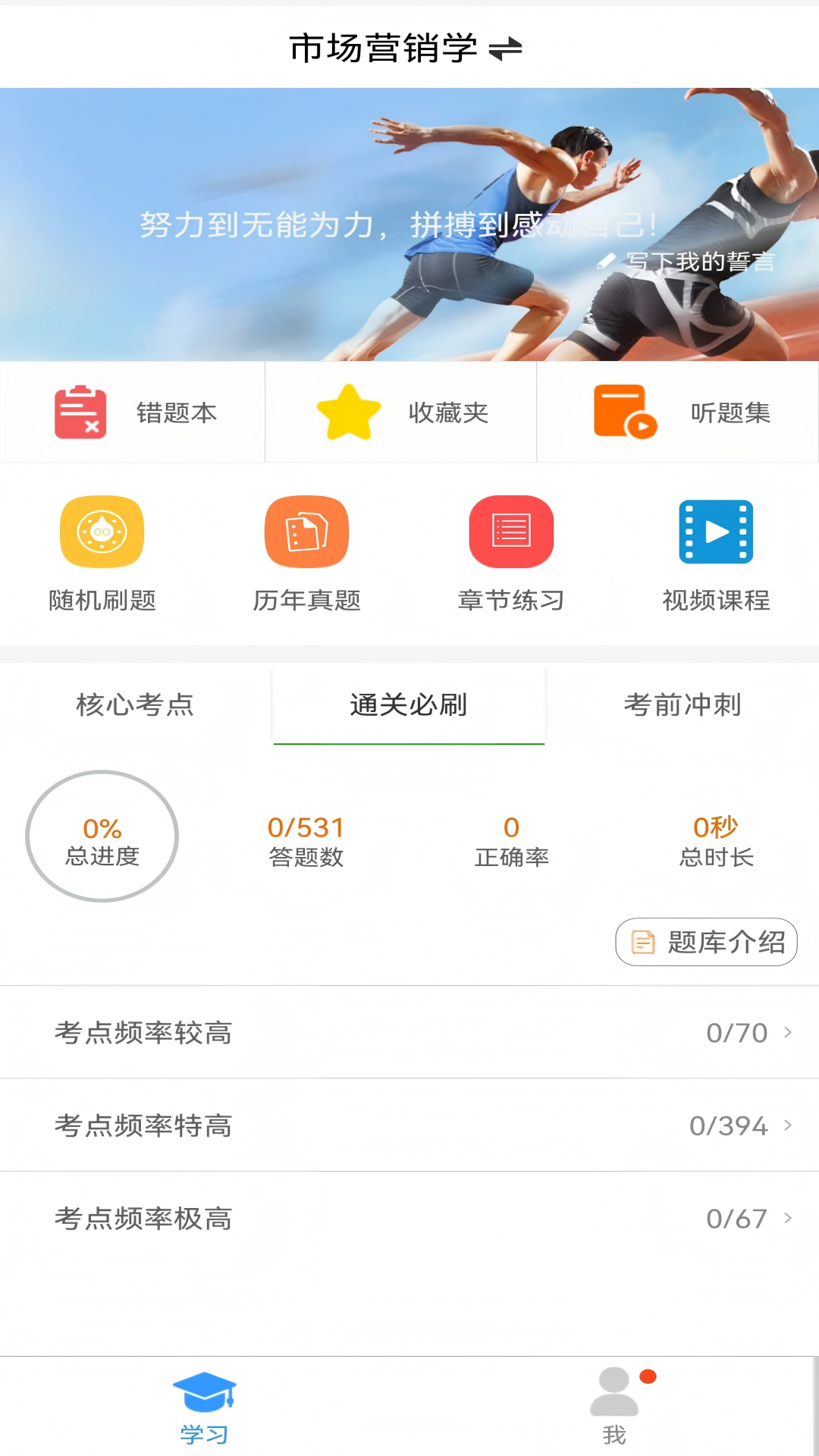Image resolution: width=819 pixels, height=1456 pixels.
Task: Go to the 我 profile tab
Action: point(614,1407)
